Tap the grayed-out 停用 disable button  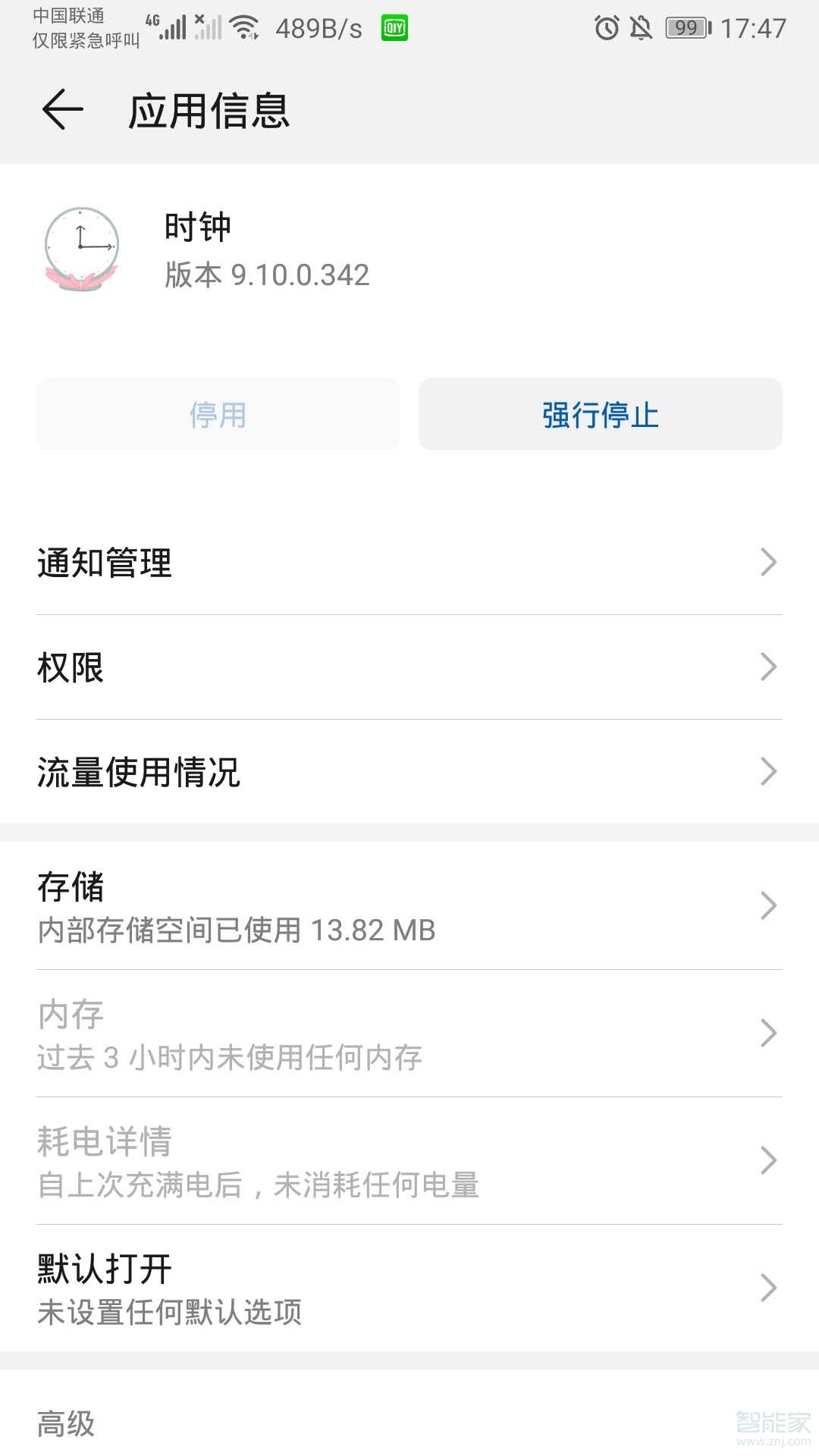tap(218, 414)
